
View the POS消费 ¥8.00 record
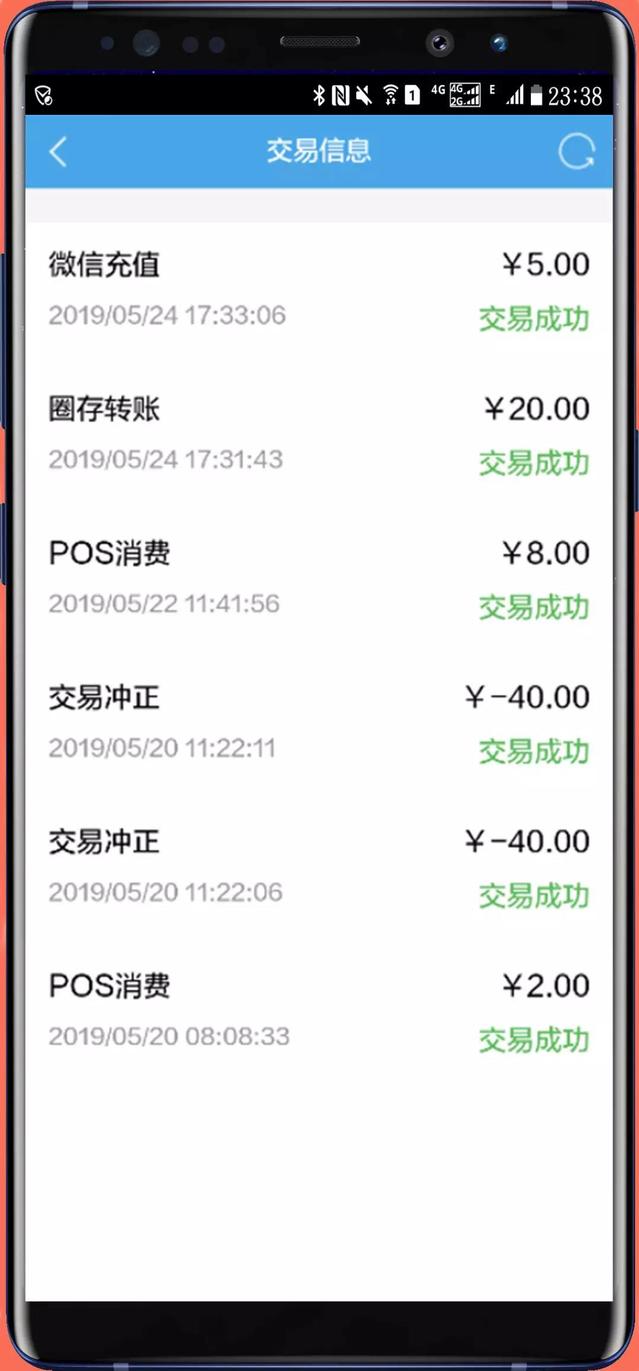click(319, 581)
